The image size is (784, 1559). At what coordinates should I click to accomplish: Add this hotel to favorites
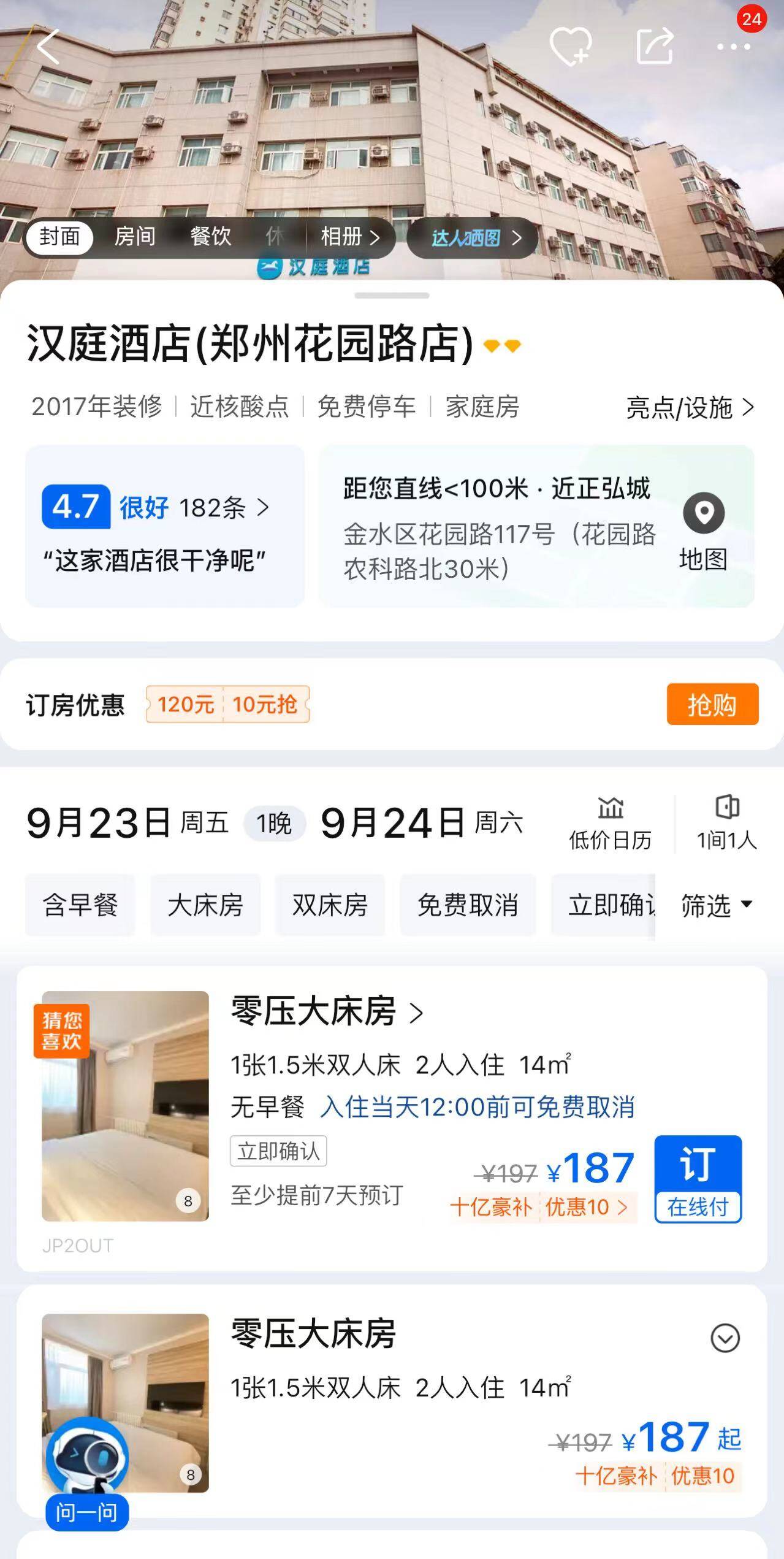(x=570, y=47)
